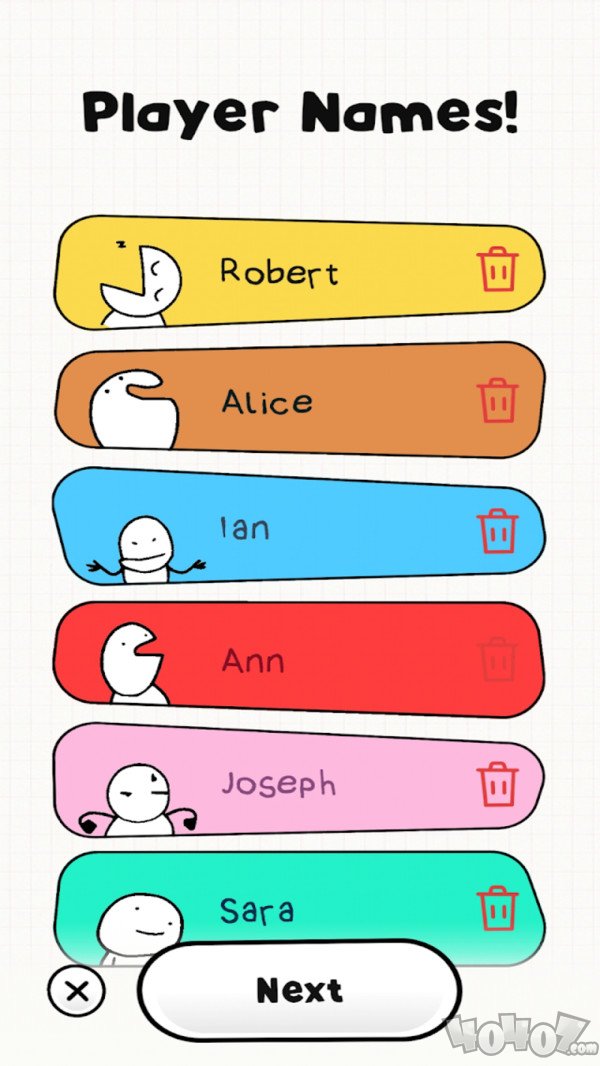The height and width of the screenshot is (1066, 600).
Task: Delete player Robert with trash icon
Action: [x=497, y=269]
